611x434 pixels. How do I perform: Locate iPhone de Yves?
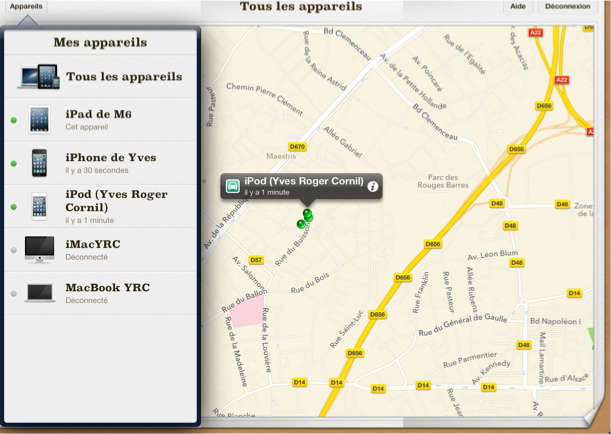click(x=102, y=162)
